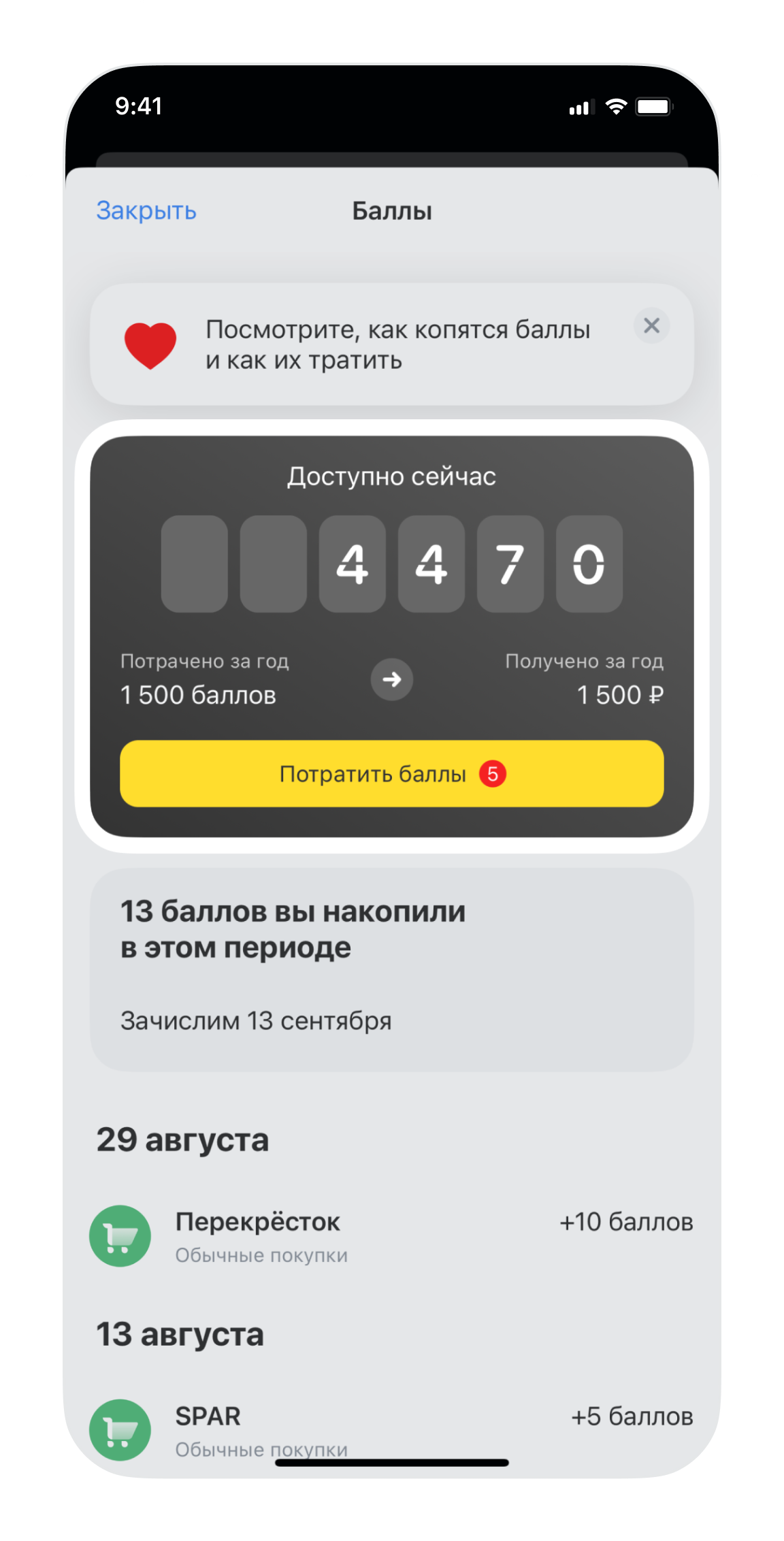Tap Закрыть to close the points sheet
The height and width of the screenshot is (1541, 784).
(146, 211)
